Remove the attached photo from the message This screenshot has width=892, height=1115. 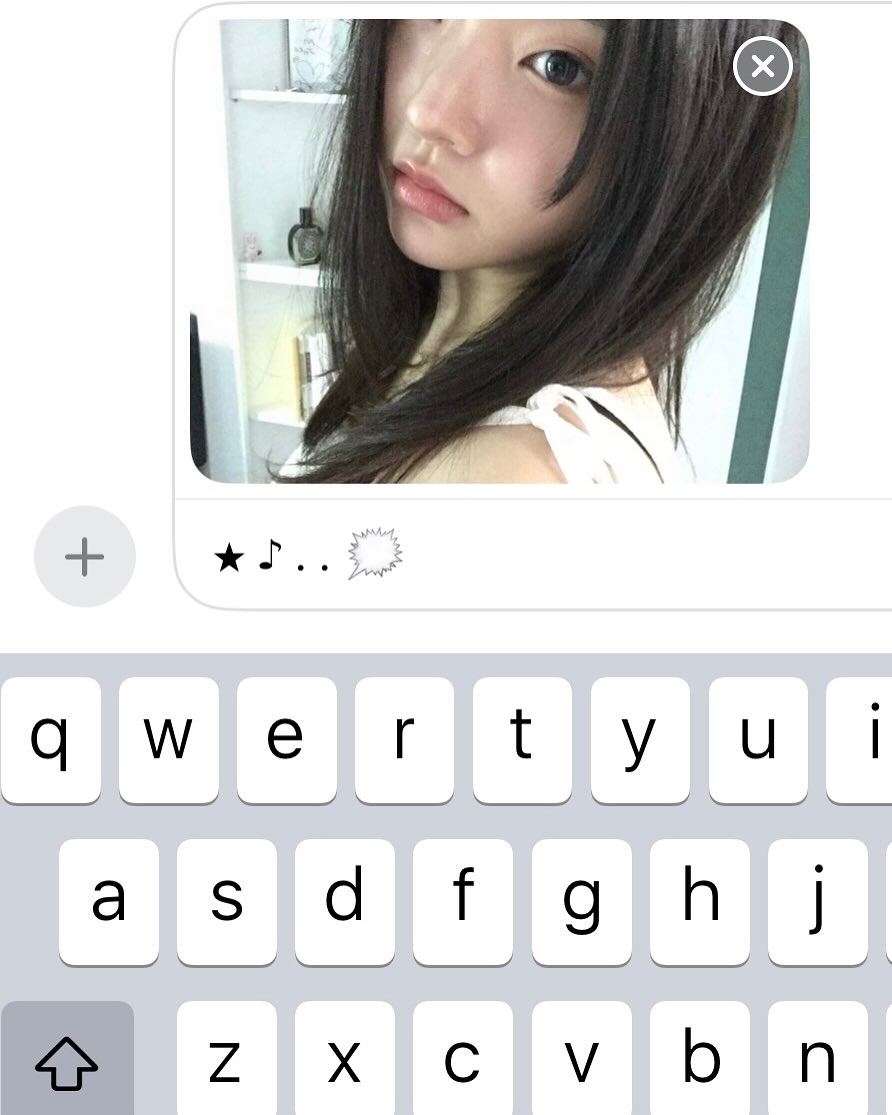pyautogui.click(x=762, y=67)
